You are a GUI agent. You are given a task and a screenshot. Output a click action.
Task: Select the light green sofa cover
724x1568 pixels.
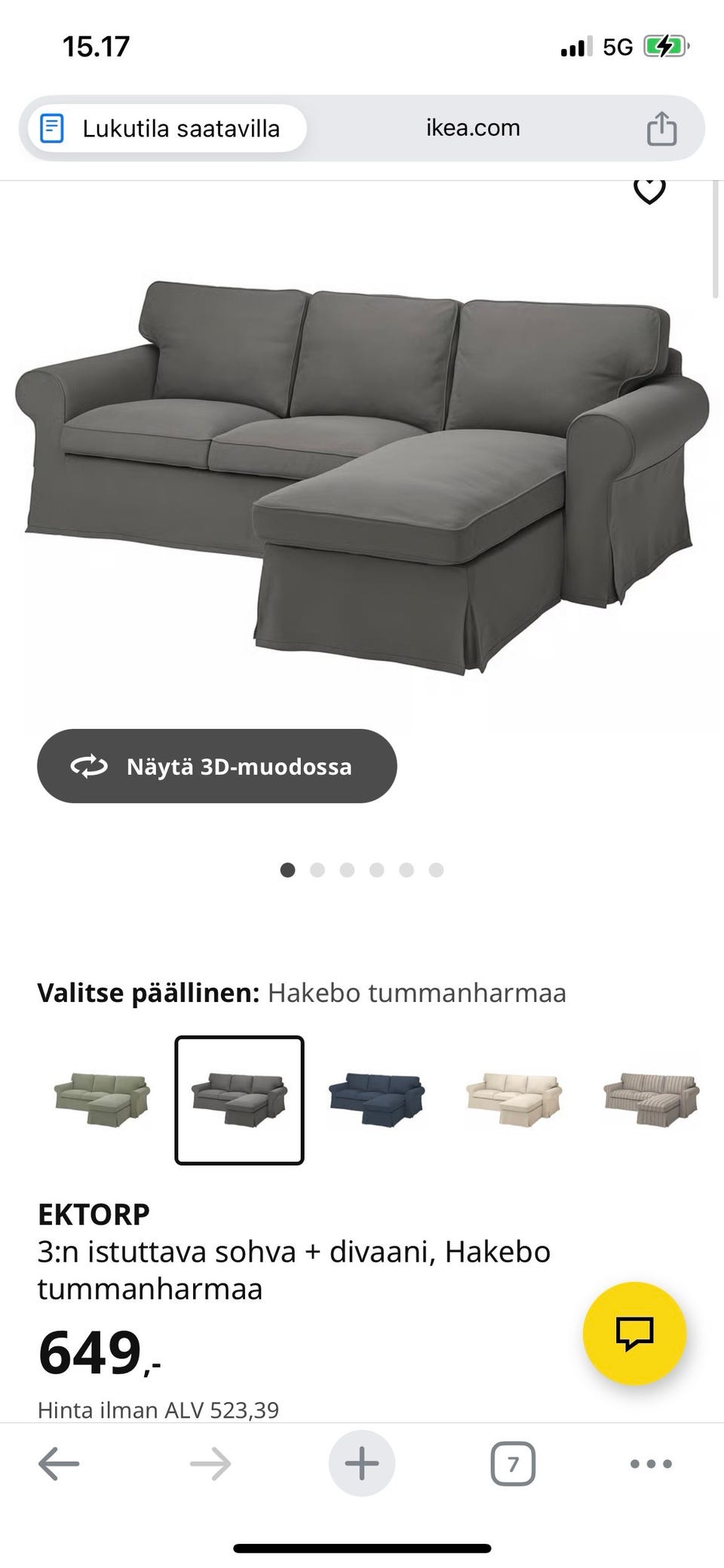(x=102, y=1098)
